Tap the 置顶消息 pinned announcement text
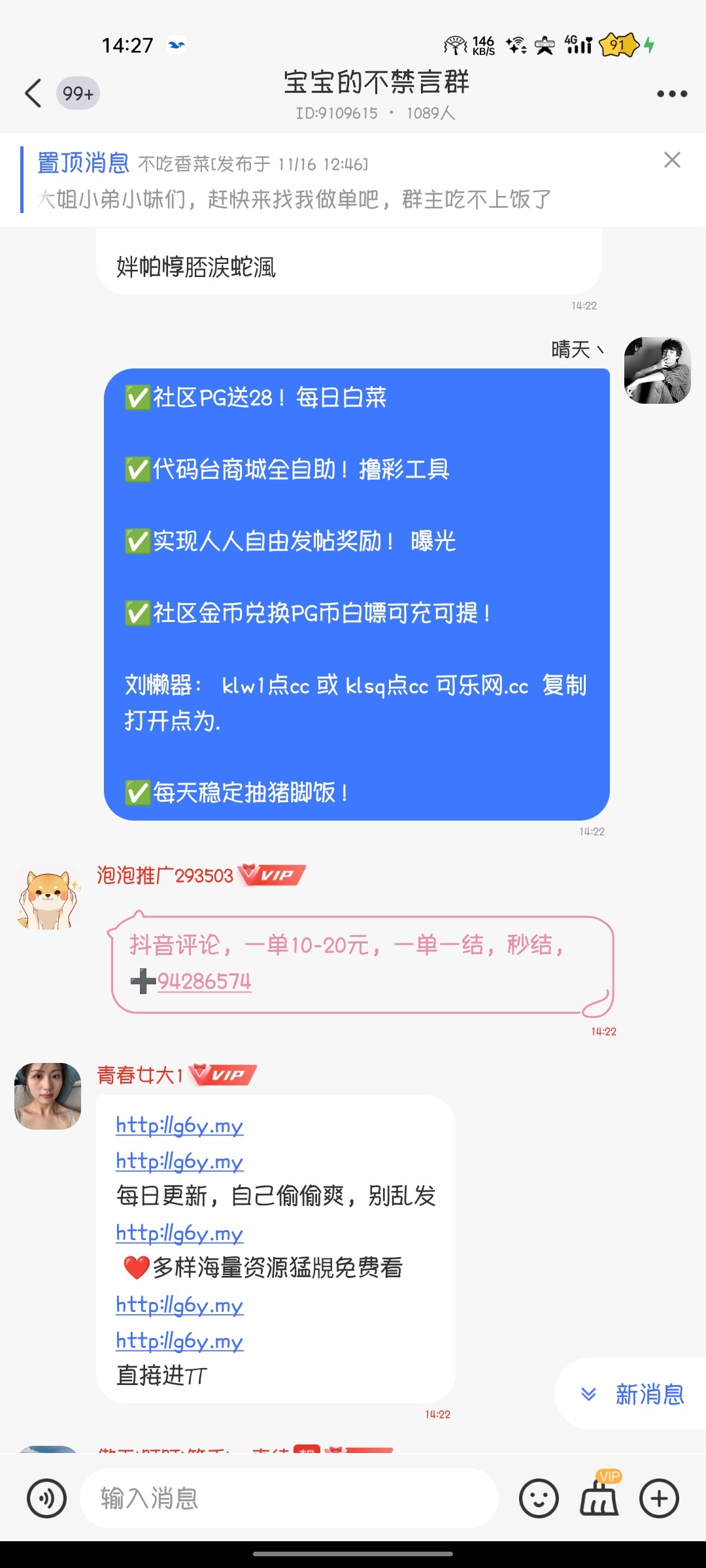The image size is (706, 1568). [x=85, y=161]
